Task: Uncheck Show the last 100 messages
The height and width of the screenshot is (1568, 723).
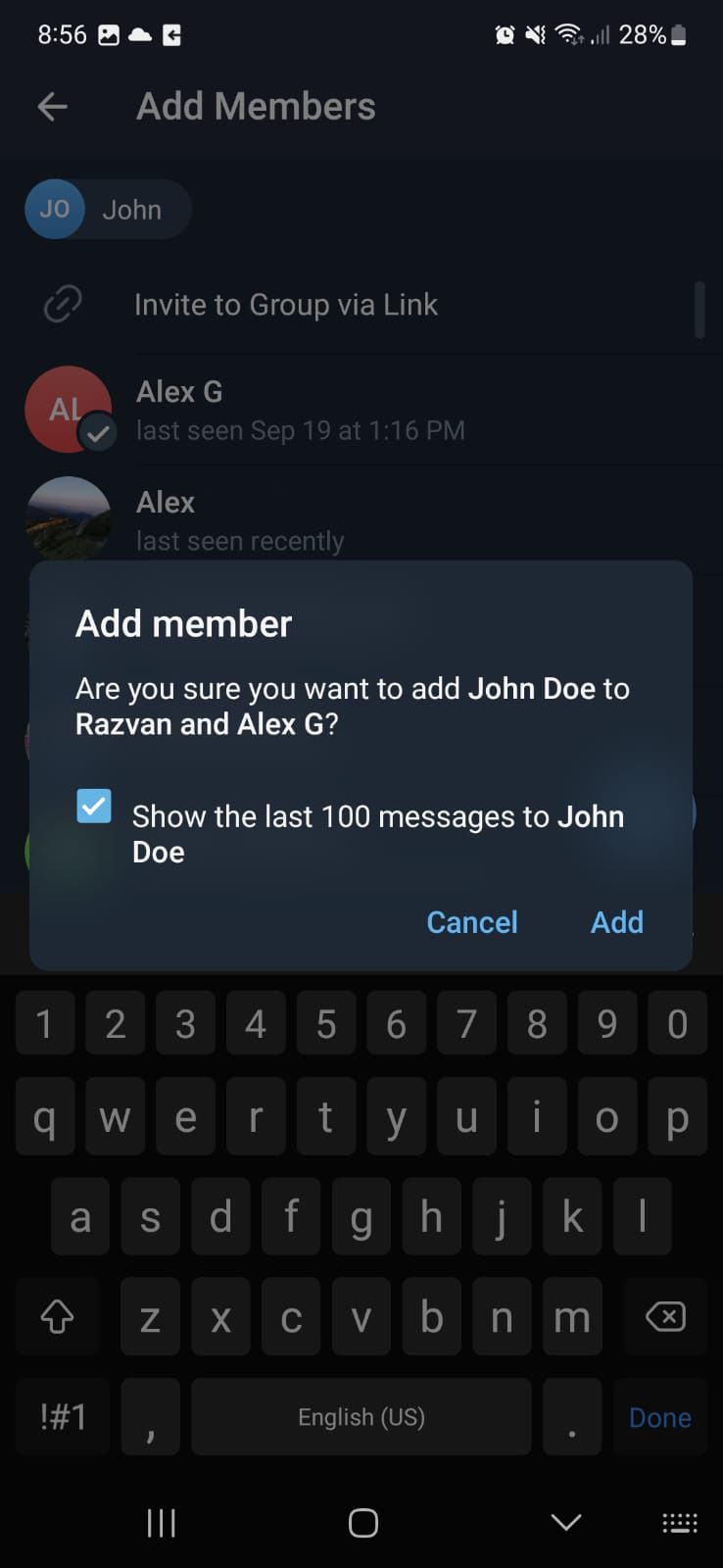Action: [x=94, y=807]
